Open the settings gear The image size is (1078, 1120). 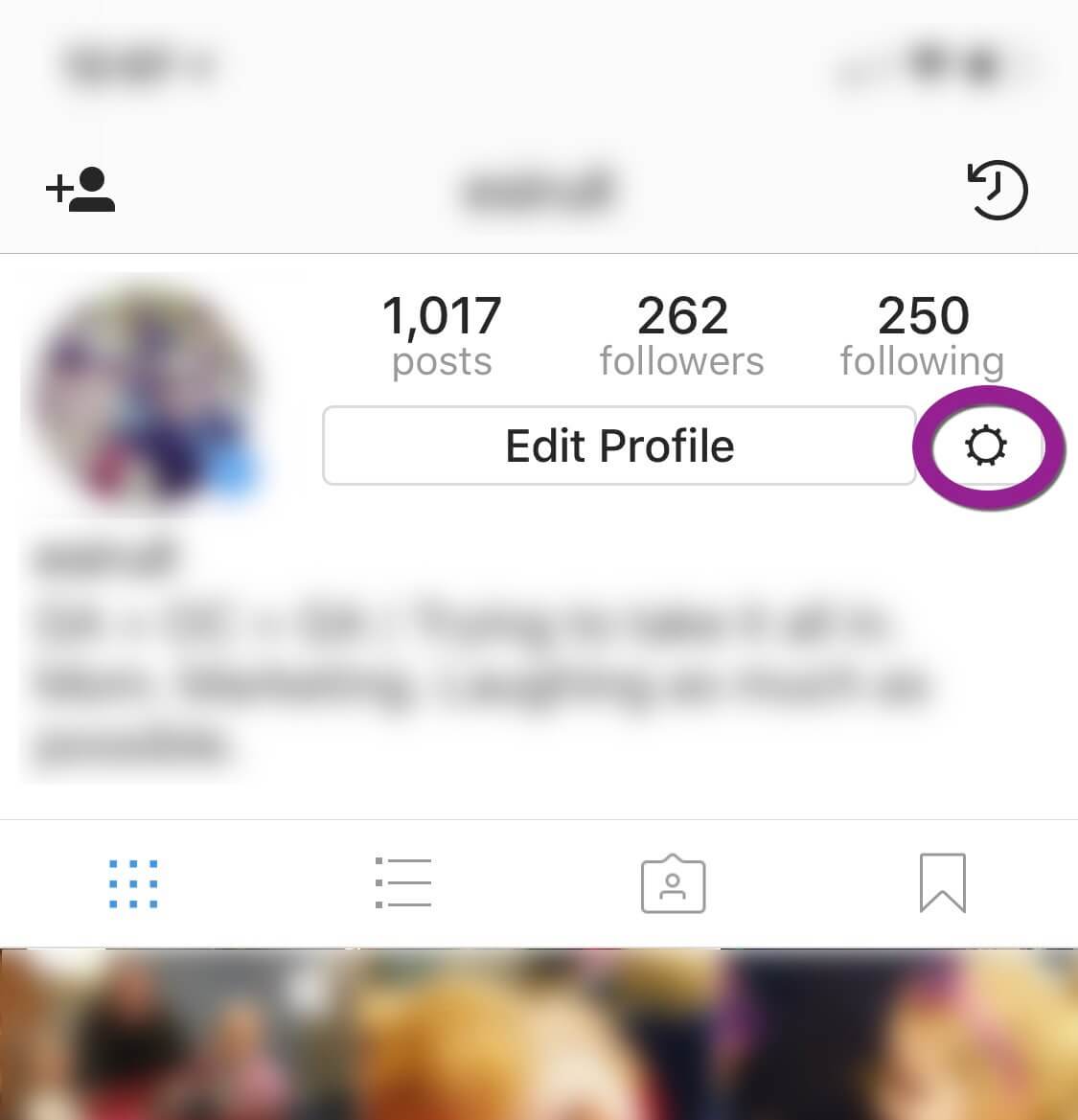click(987, 446)
